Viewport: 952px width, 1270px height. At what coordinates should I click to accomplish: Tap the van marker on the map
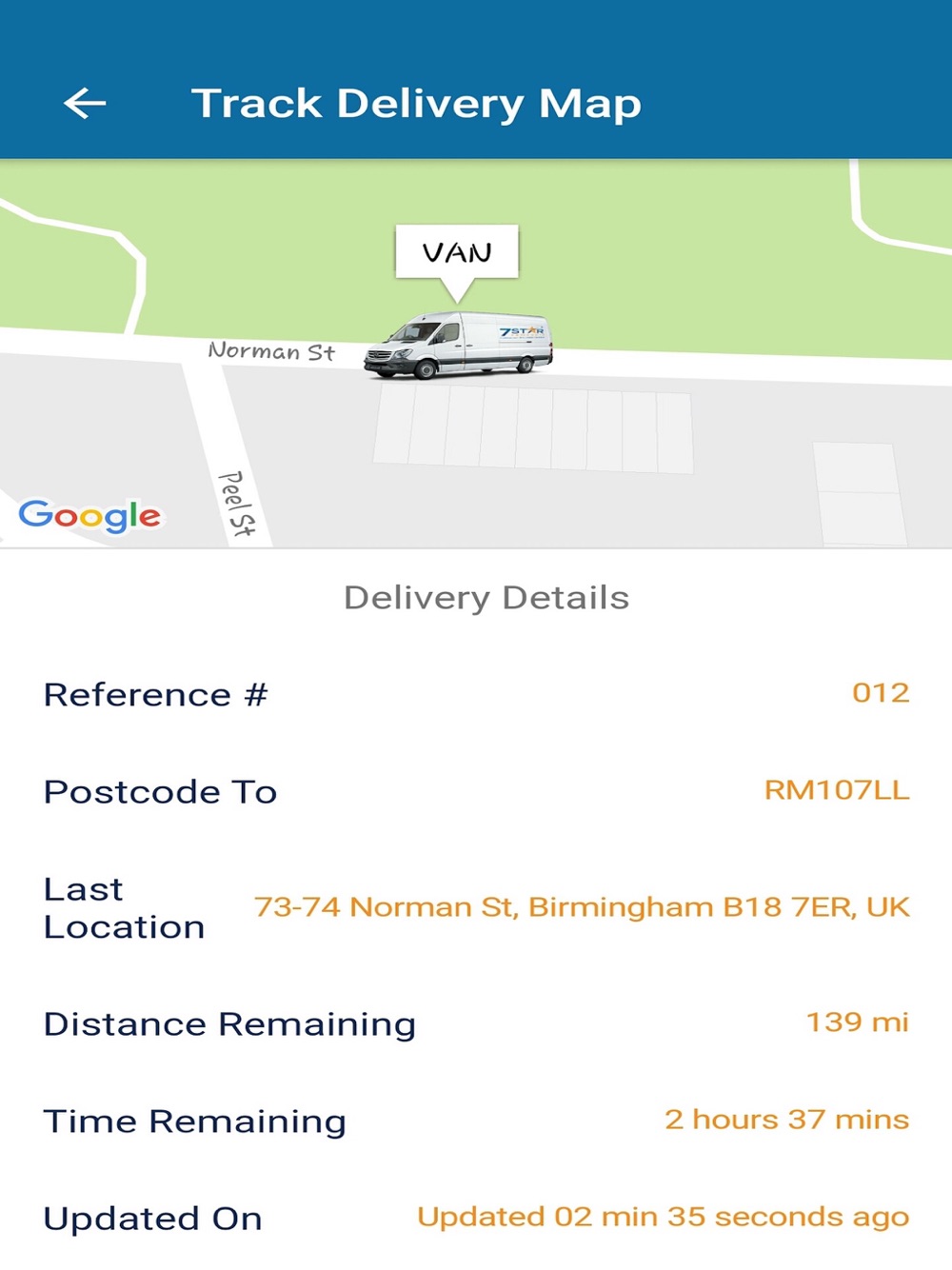pos(458,345)
